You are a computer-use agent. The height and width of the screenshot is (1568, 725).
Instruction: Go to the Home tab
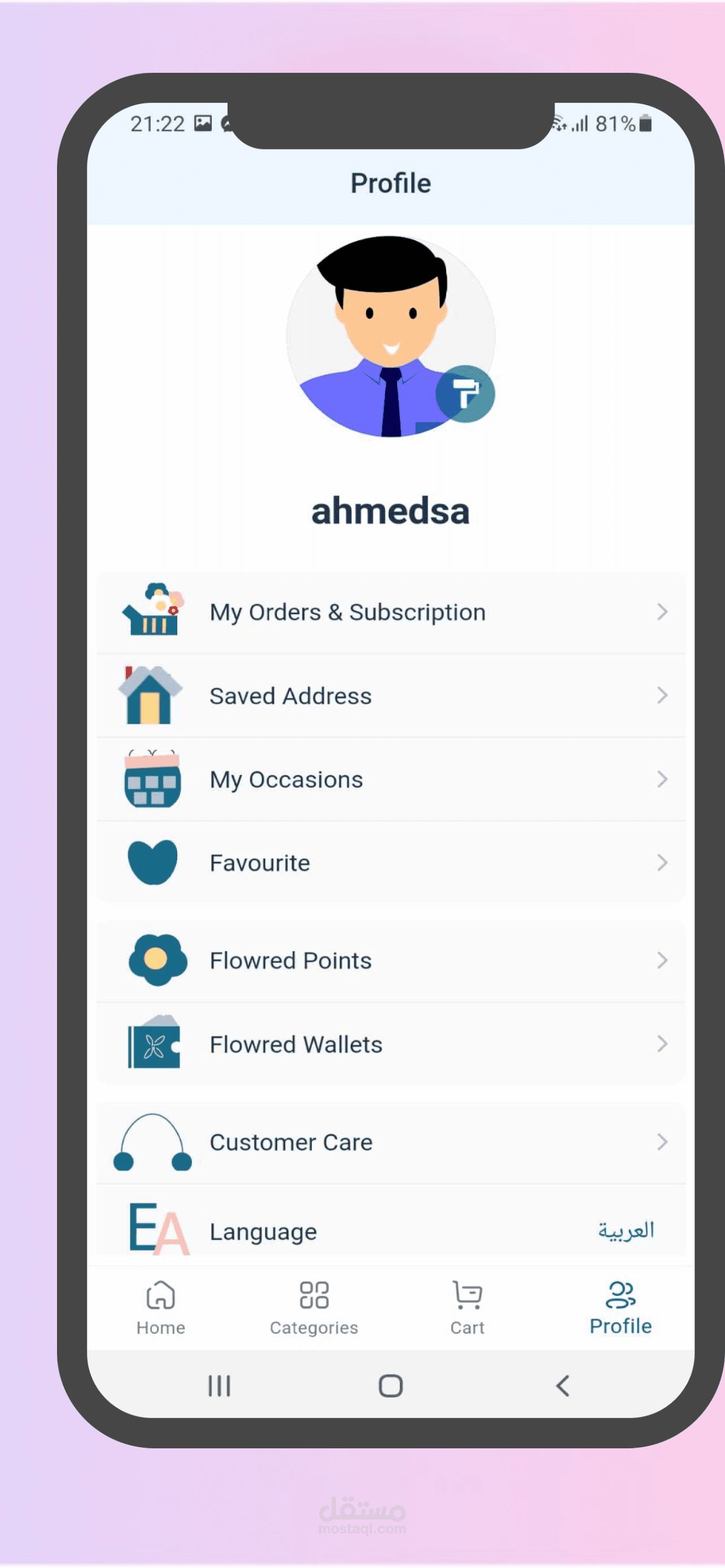[x=161, y=1307]
